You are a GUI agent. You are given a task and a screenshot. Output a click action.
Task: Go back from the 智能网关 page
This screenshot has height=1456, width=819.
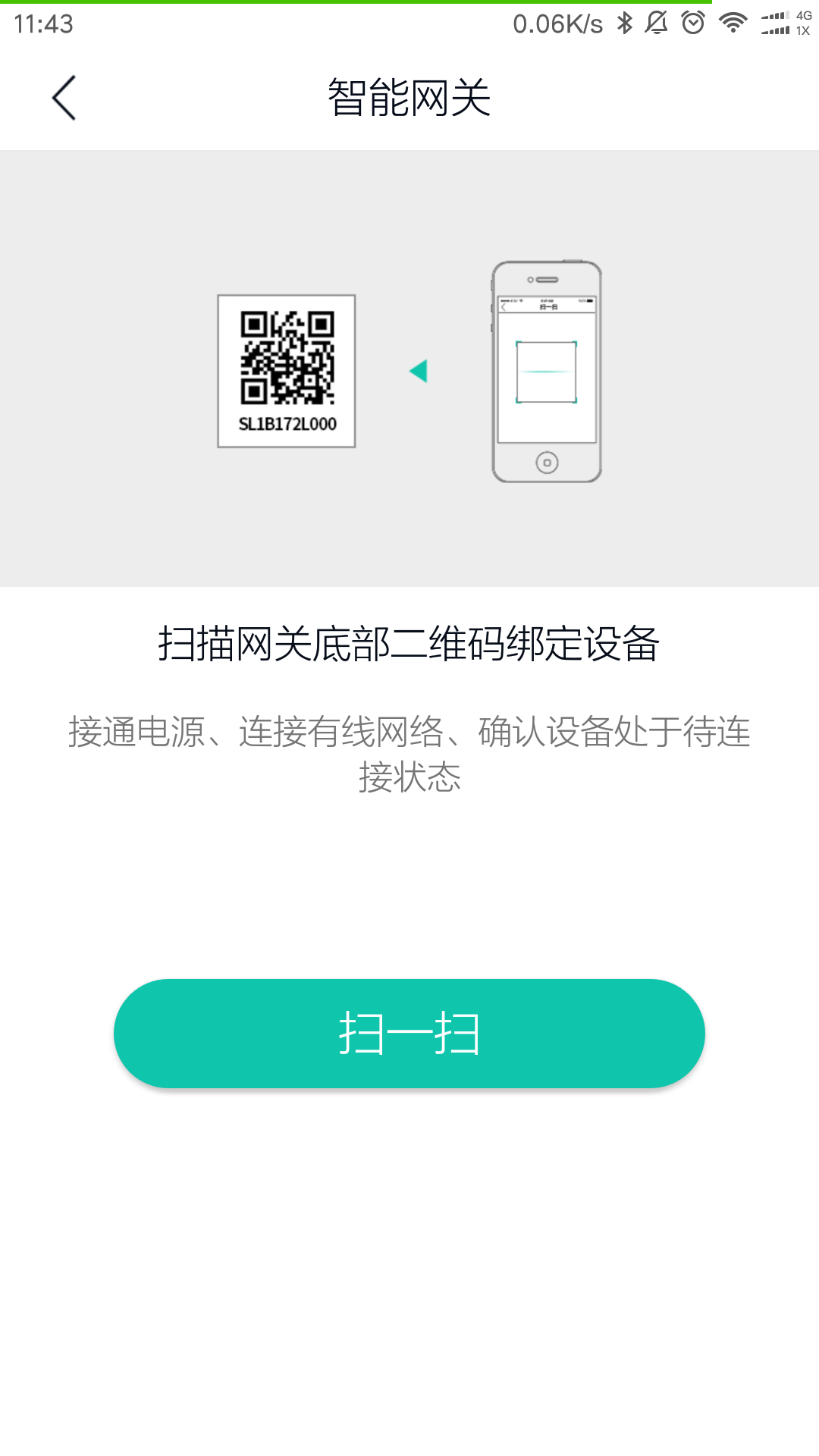[64, 98]
